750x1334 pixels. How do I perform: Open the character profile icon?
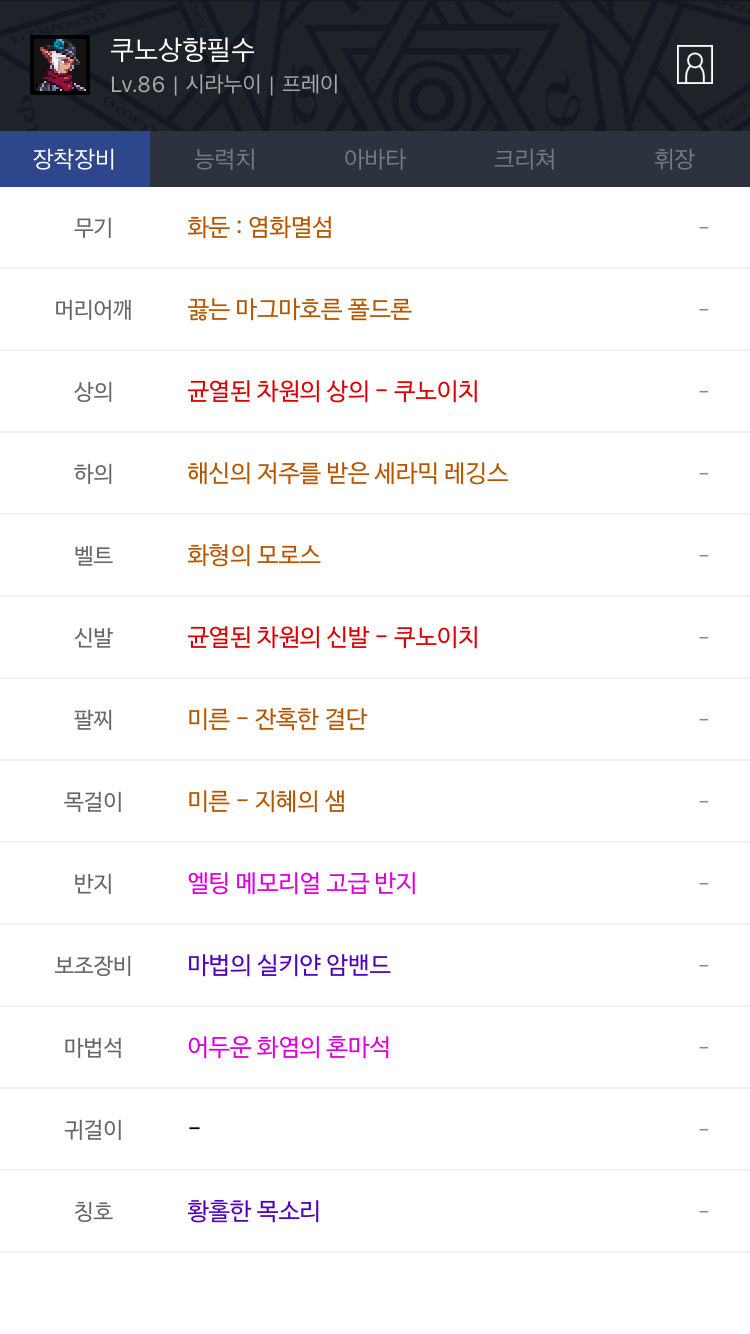coord(695,64)
